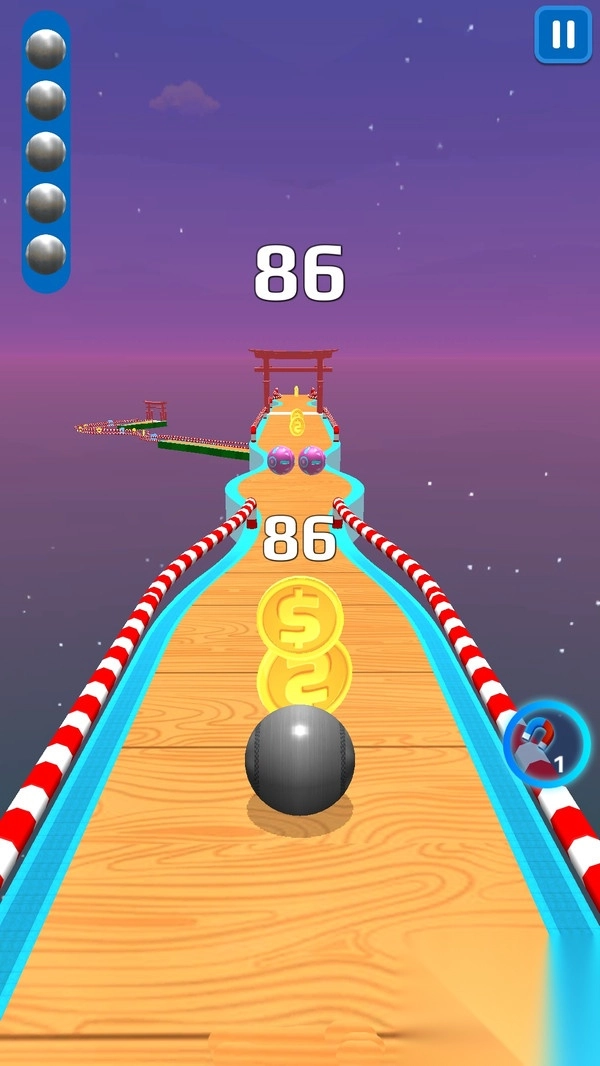Activate the magnet power-up
Image resolution: width=600 pixels, height=1066 pixels.
546,745
